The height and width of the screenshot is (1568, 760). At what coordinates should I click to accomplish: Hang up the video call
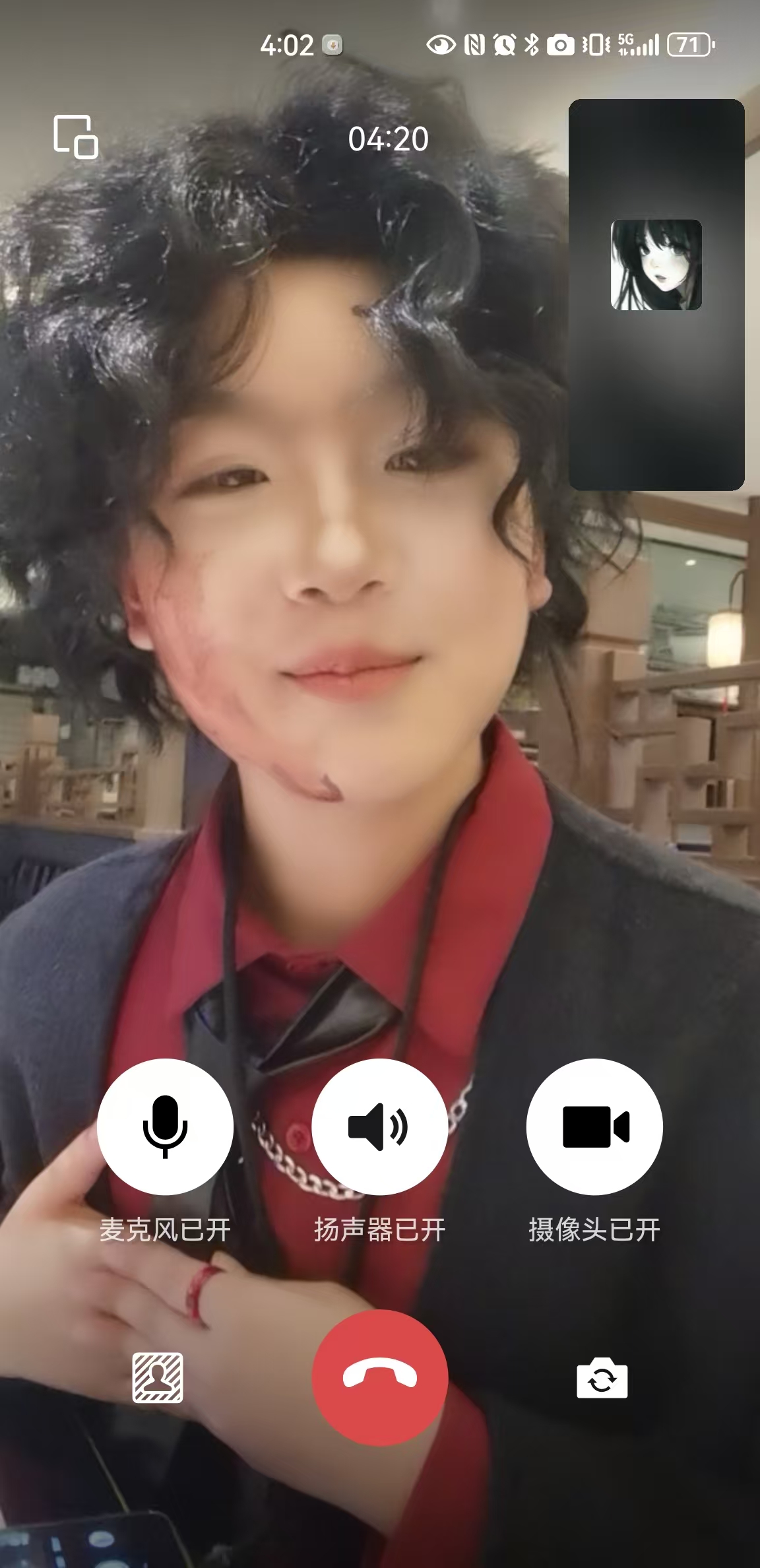pos(379,1377)
